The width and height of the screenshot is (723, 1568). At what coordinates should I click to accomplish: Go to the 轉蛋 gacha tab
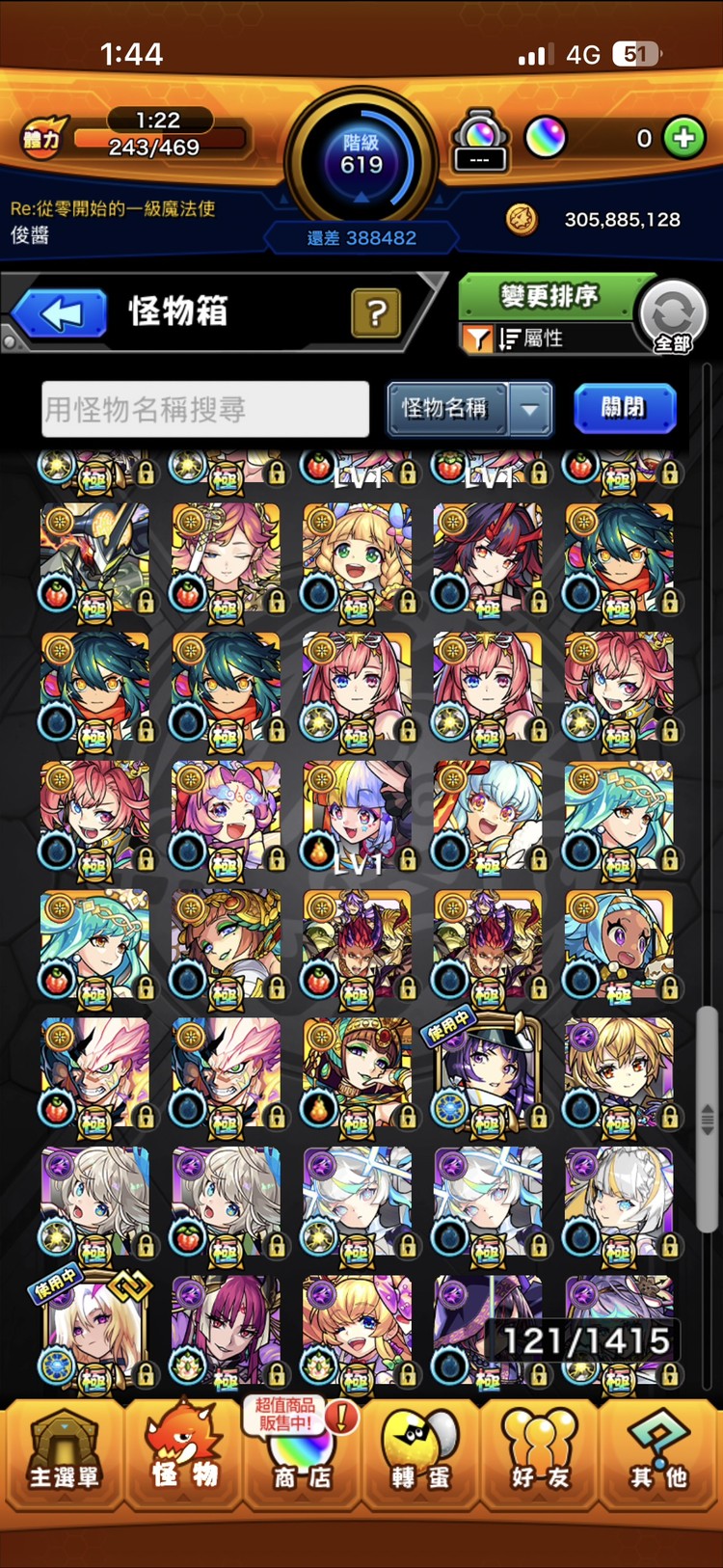pyautogui.click(x=420, y=1453)
